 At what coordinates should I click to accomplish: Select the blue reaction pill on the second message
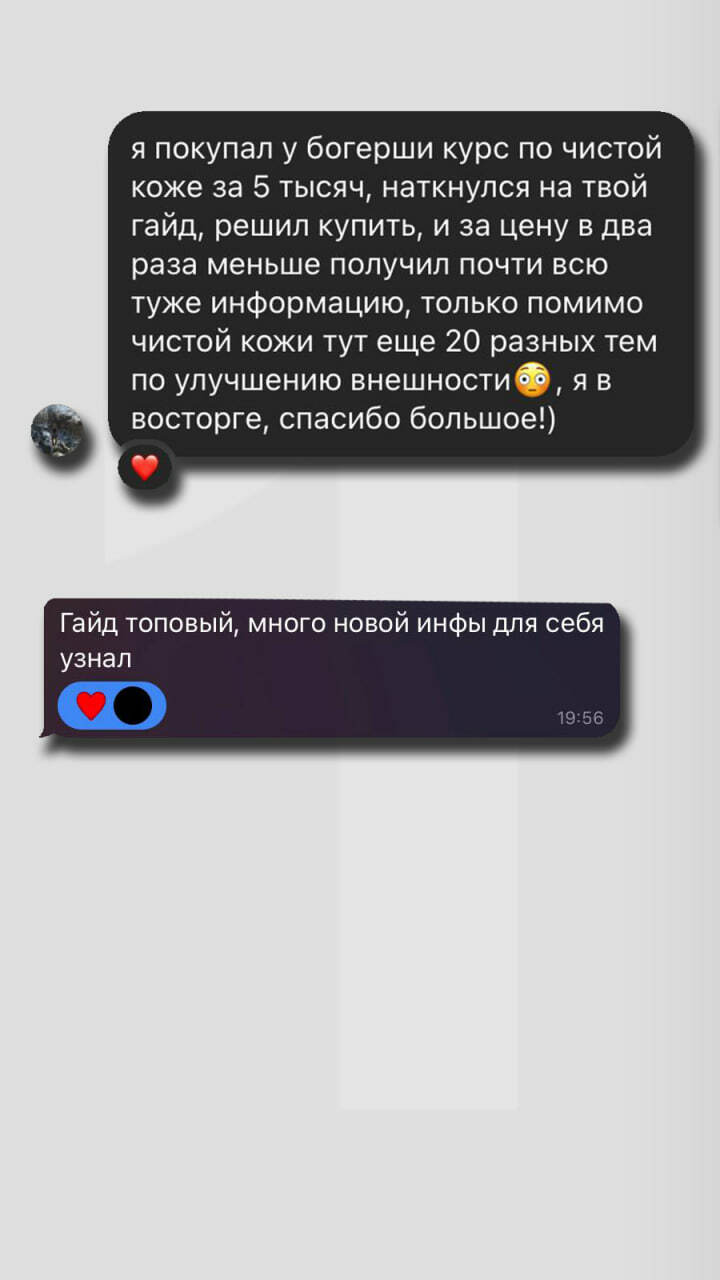112,705
